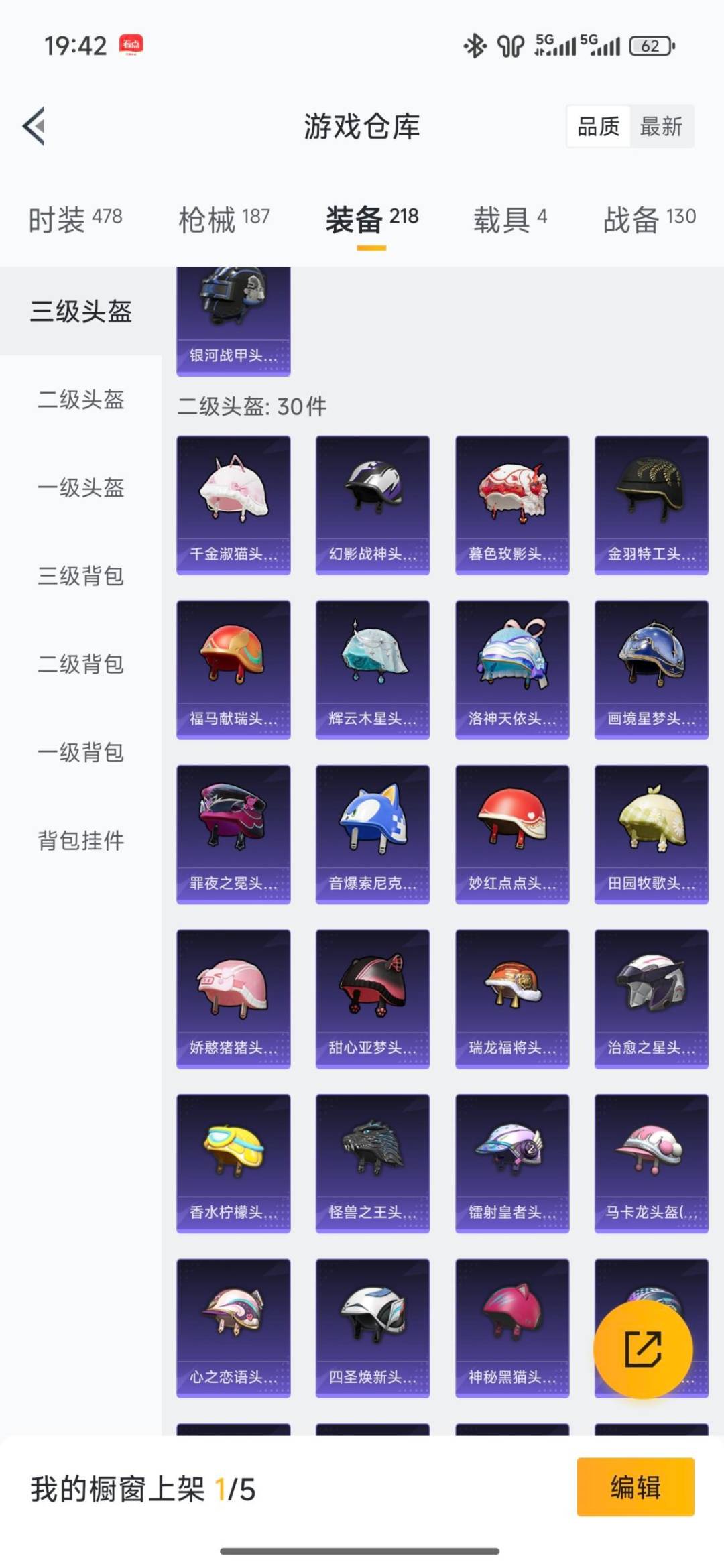Open the 三级背包 category
724x1568 pixels.
click(x=80, y=577)
